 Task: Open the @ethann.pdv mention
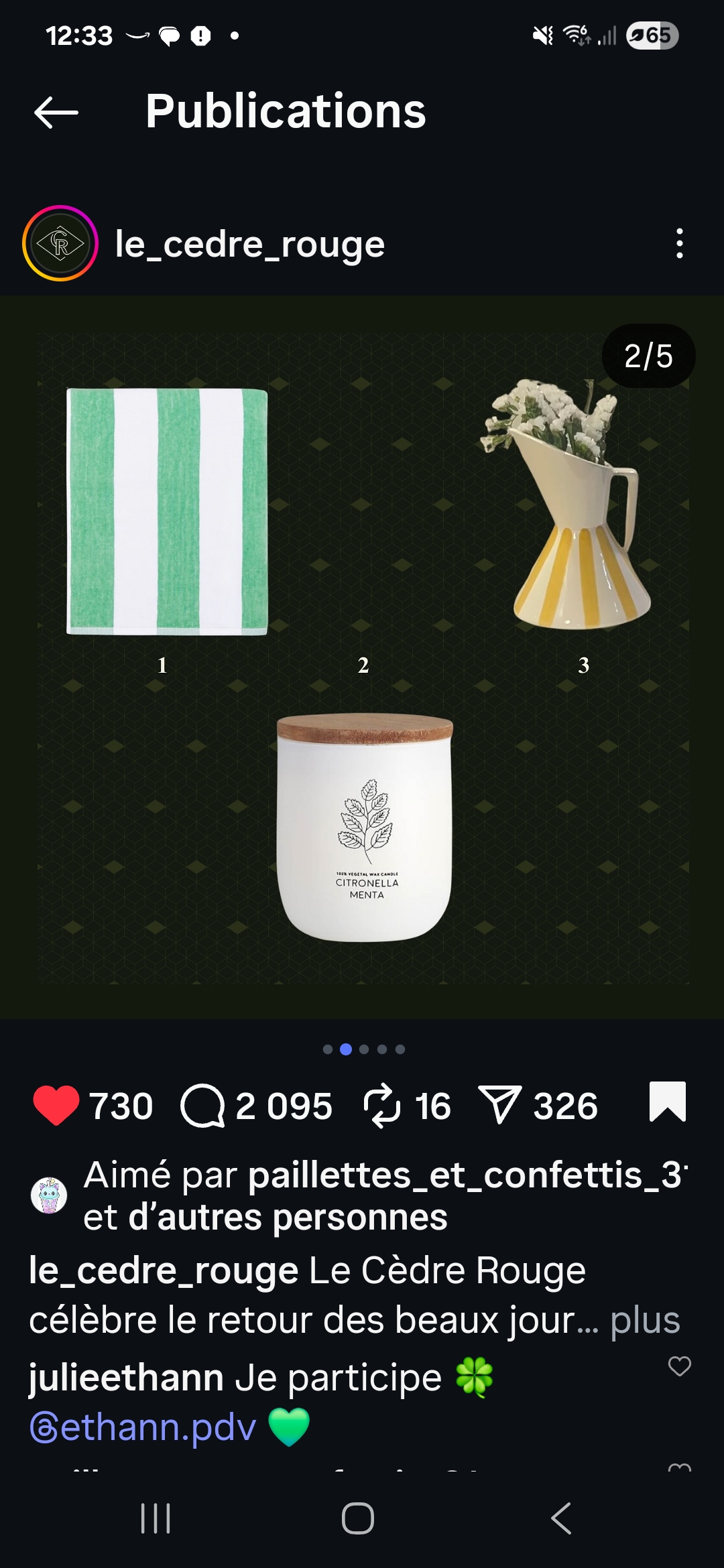[x=143, y=1427]
